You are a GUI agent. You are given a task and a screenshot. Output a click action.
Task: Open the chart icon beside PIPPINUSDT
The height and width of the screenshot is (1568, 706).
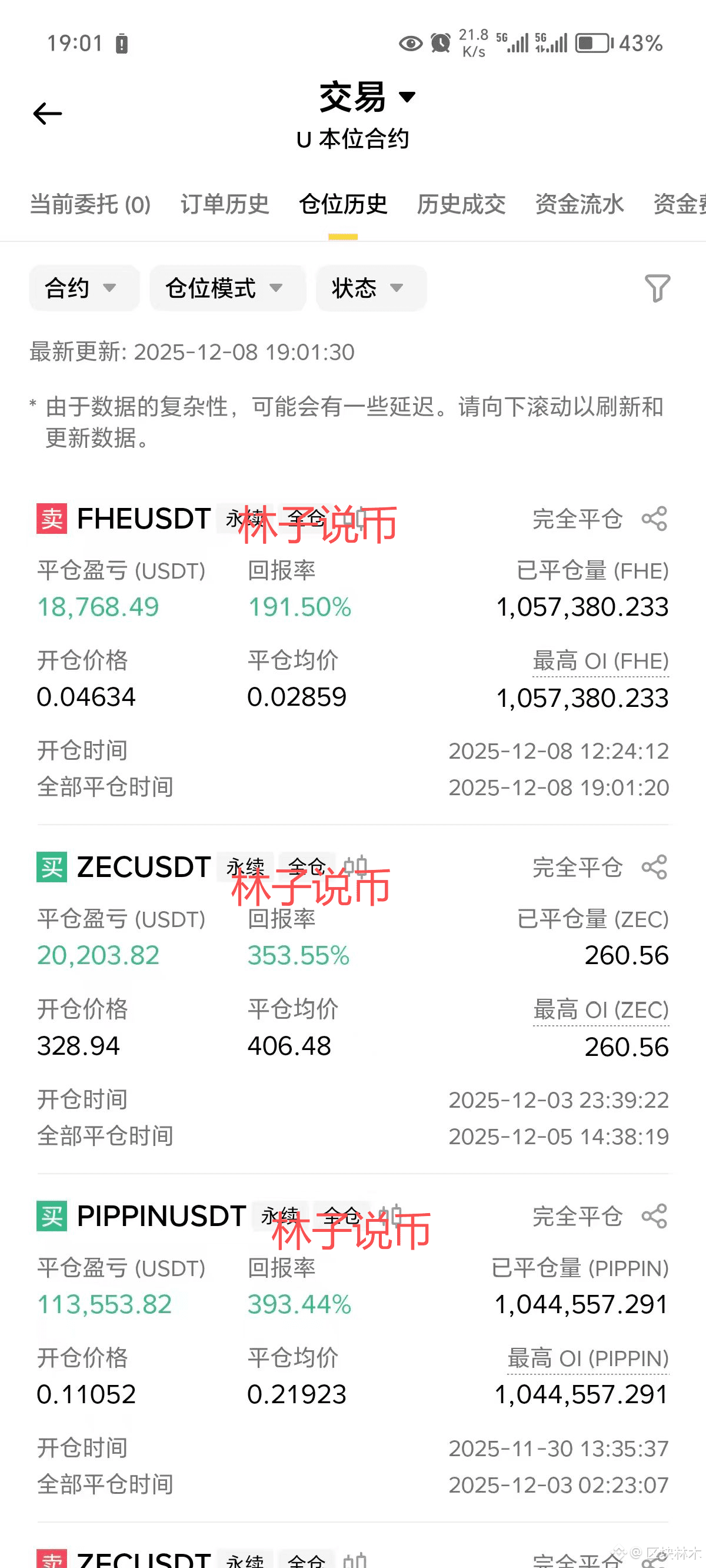coord(391,1215)
